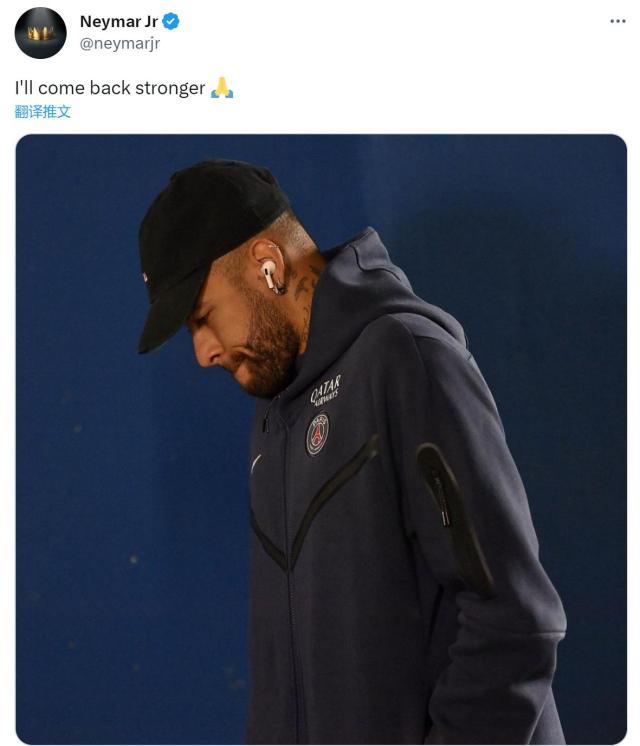Open Neymar Jr's profile avatar

[40, 32]
